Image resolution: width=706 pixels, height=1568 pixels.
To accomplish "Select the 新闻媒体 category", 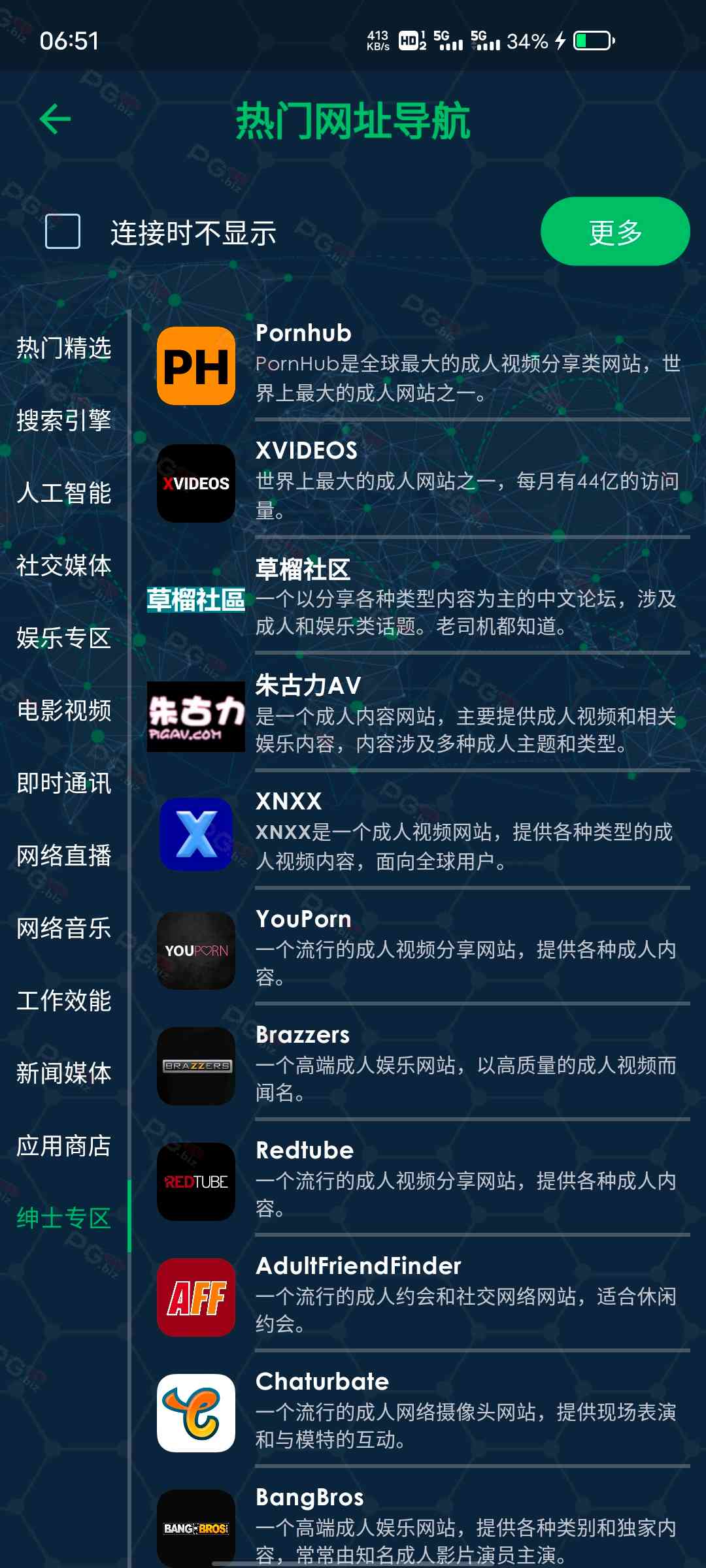I will 64,1073.
